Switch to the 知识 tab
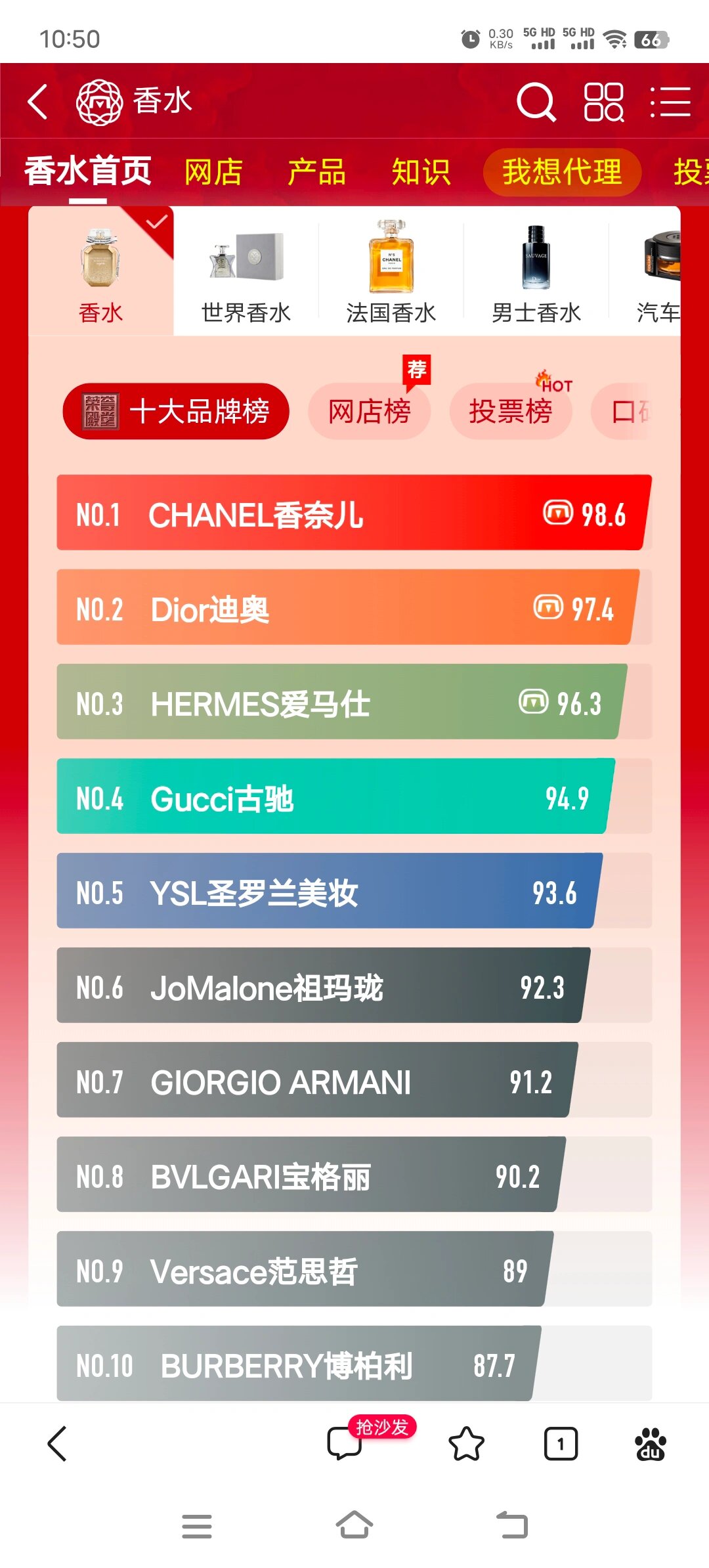Image resolution: width=709 pixels, height=1568 pixels. (421, 172)
